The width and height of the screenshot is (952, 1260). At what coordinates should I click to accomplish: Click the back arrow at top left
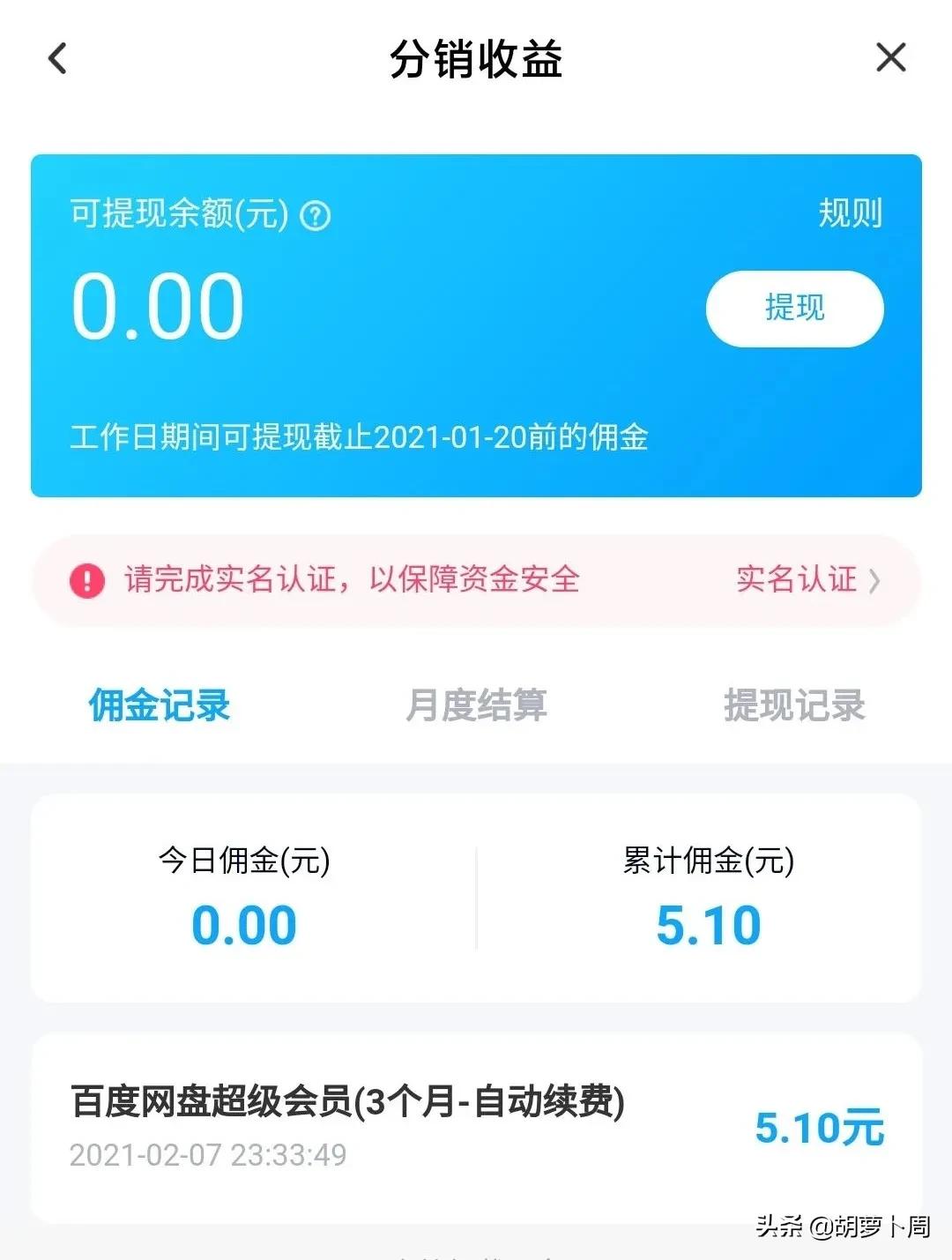tap(55, 56)
